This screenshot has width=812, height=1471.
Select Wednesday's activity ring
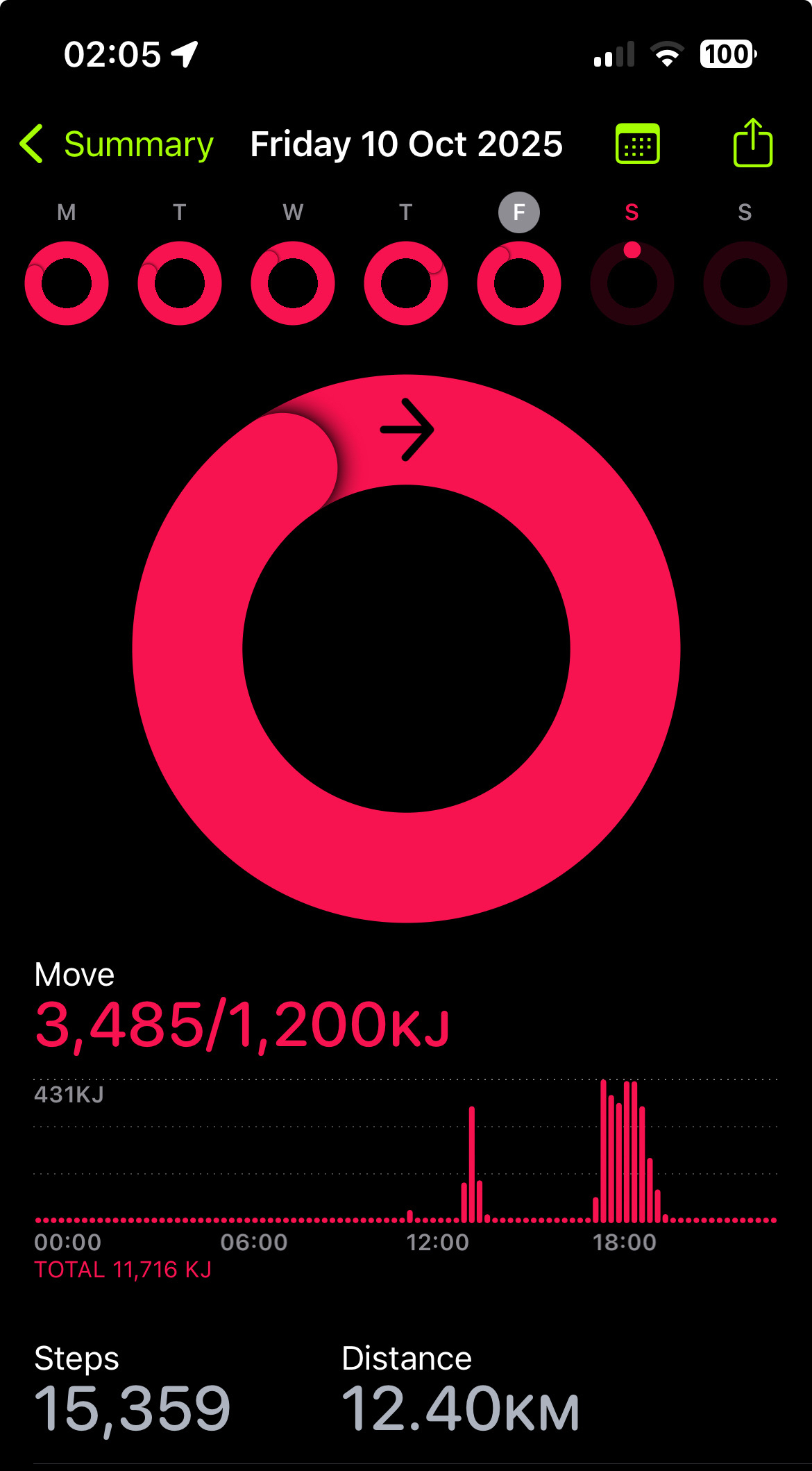(x=293, y=283)
